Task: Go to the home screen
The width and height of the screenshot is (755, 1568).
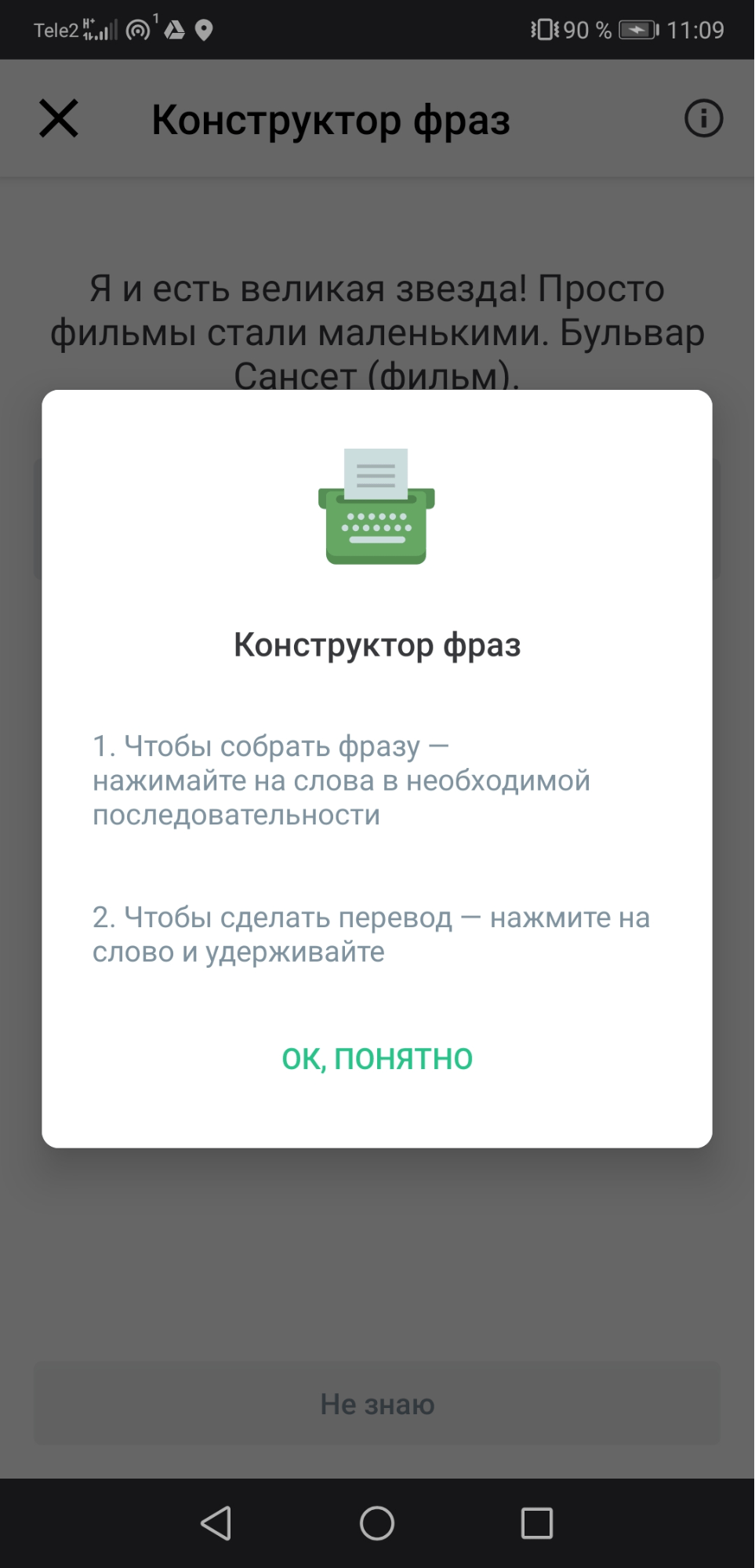Action: pos(377,1523)
